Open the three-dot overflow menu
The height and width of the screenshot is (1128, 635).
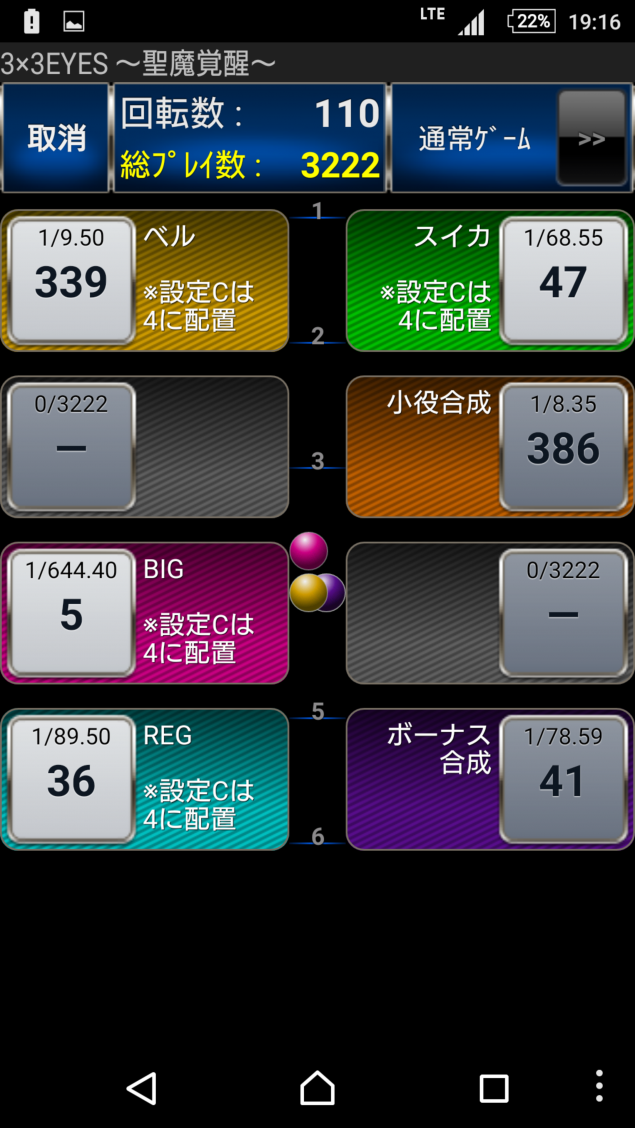pyautogui.click(x=599, y=1086)
